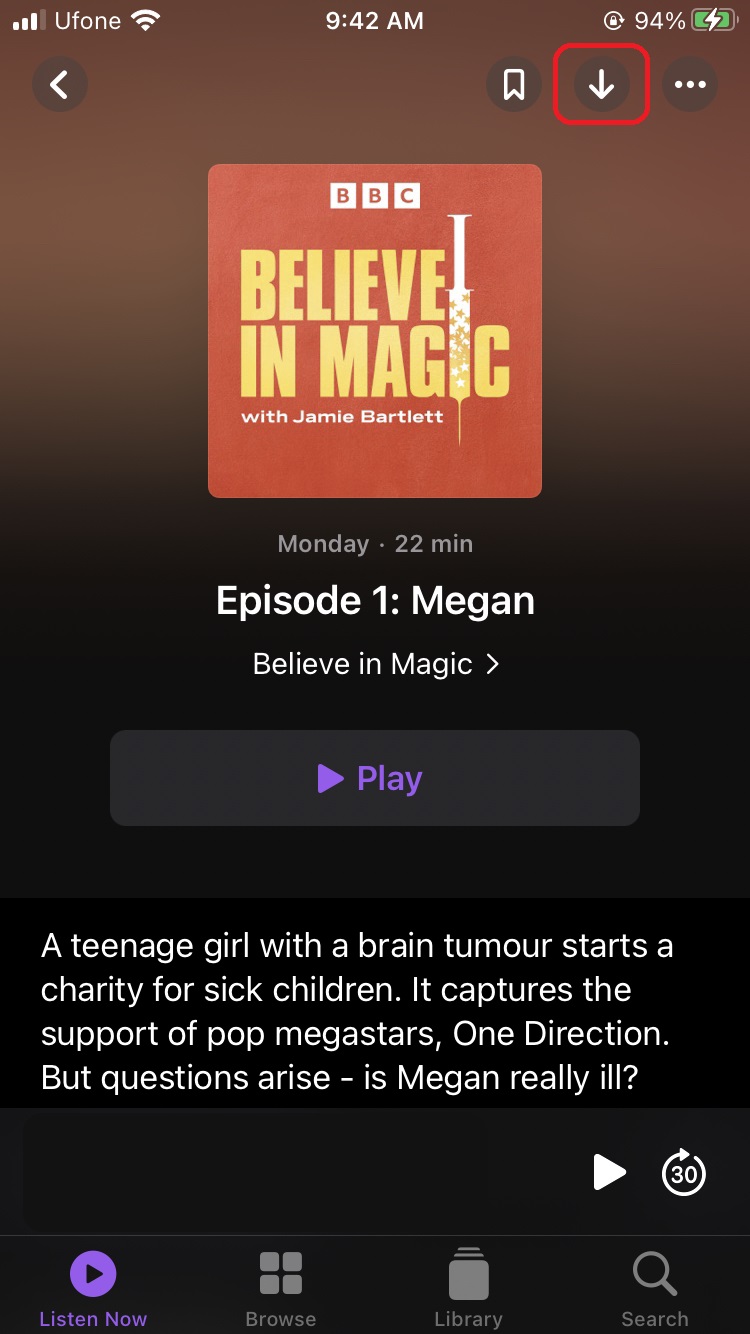
Task: Open the Believe in Magic show page
Action: point(375,664)
